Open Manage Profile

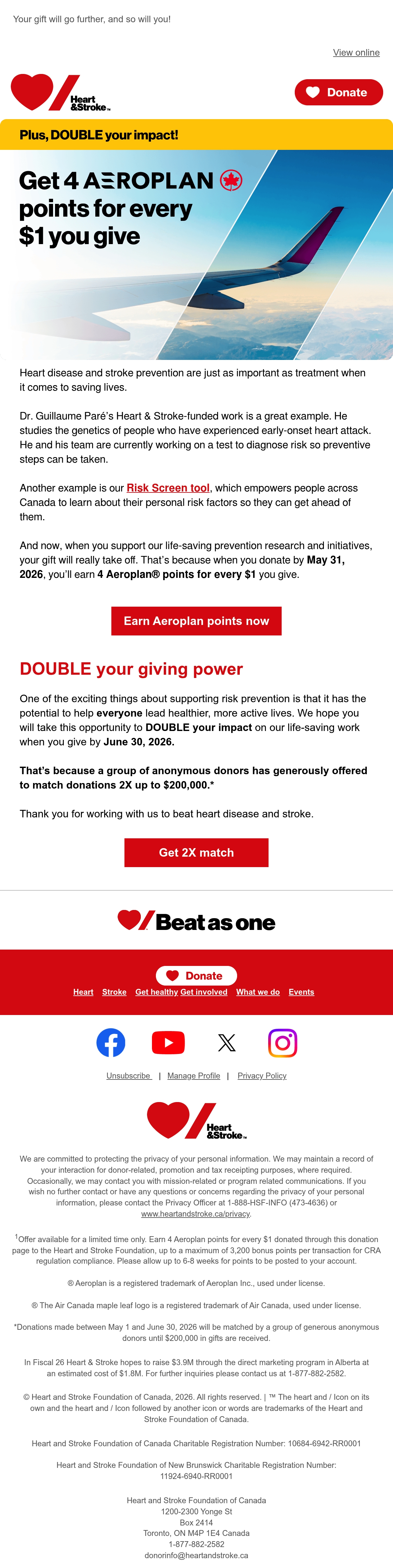click(x=194, y=1076)
